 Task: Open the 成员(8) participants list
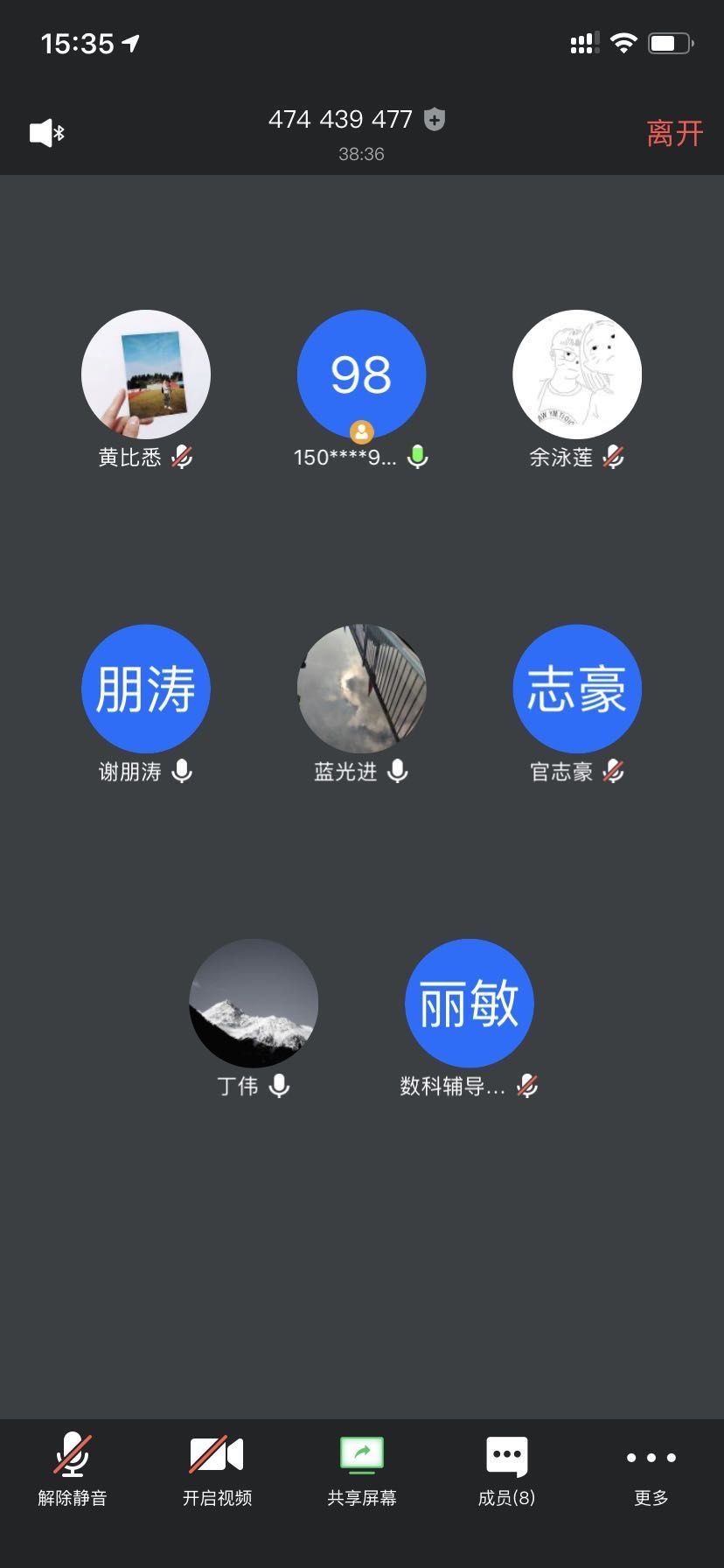(x=506, y=1472)
